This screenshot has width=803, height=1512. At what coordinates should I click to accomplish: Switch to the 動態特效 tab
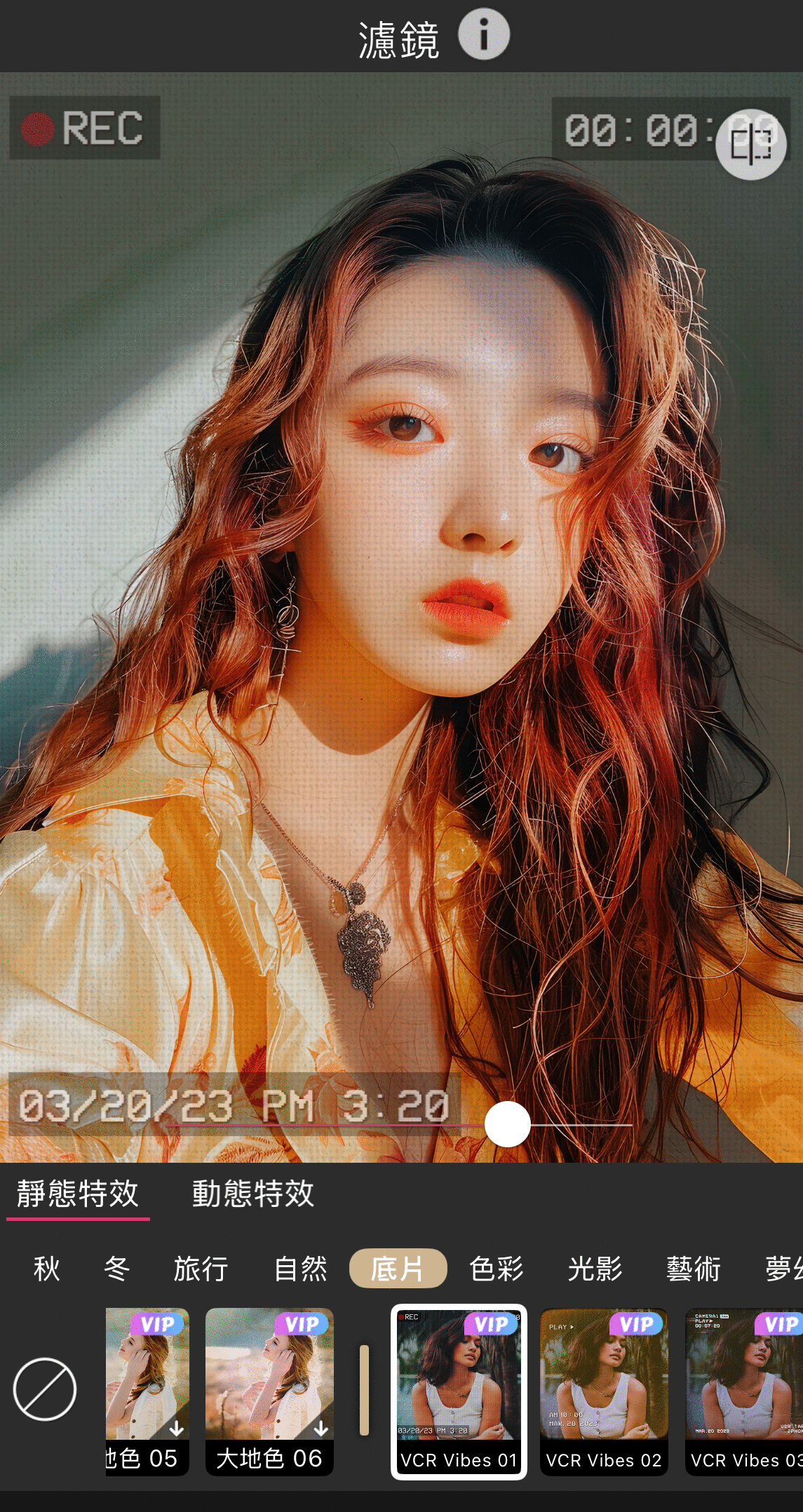click(252, 1194)
